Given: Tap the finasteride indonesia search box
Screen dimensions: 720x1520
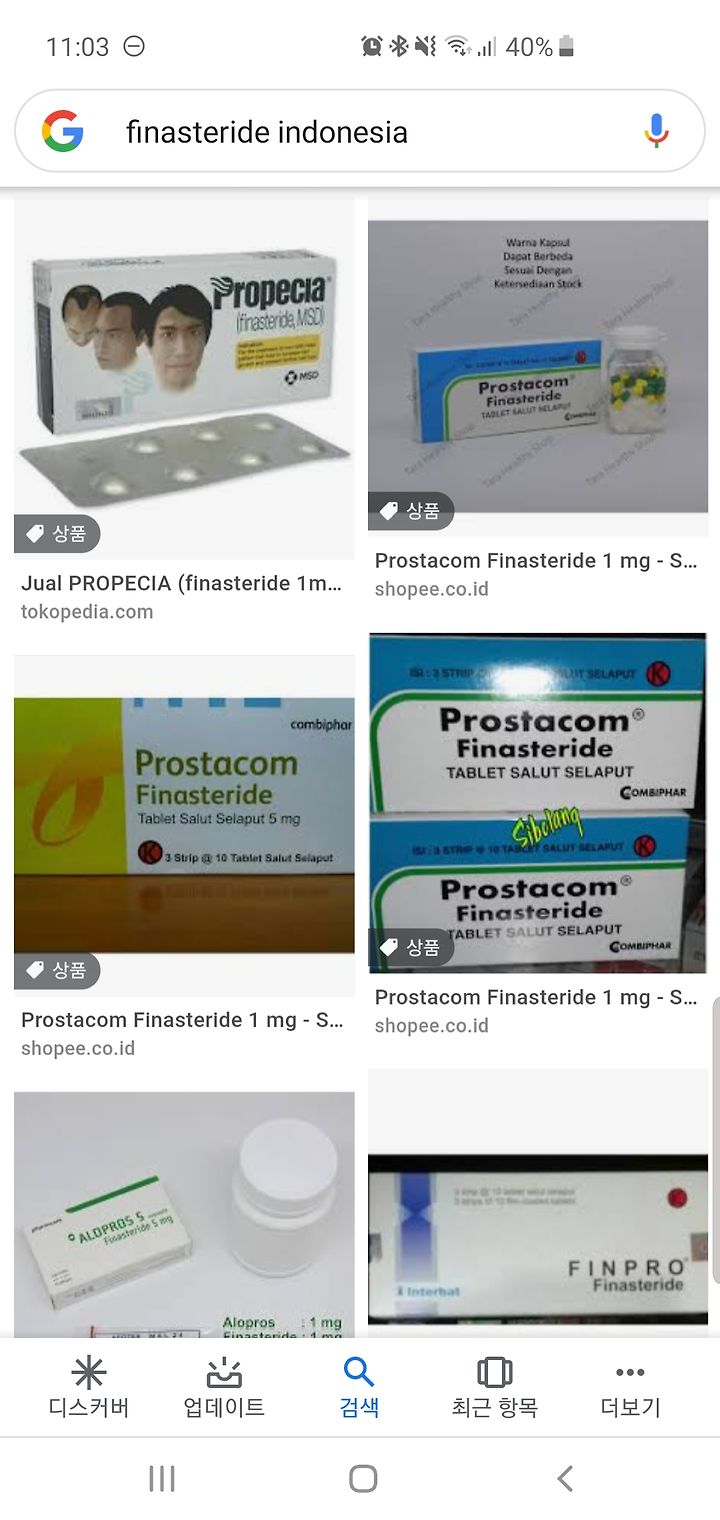Looking at the screenshot, I should point(360,131).
